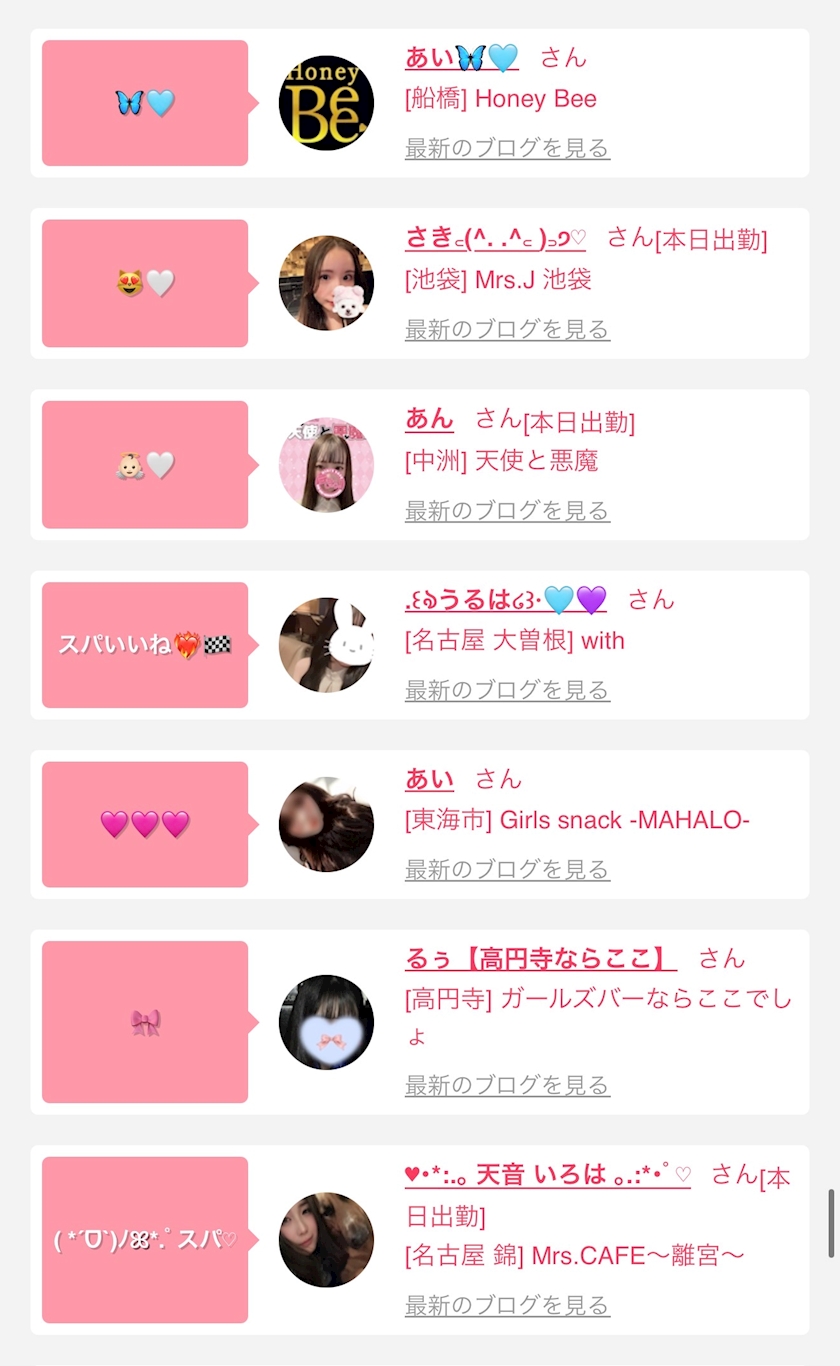Open あん's profile from 天使と悪魔

point(429,419)
